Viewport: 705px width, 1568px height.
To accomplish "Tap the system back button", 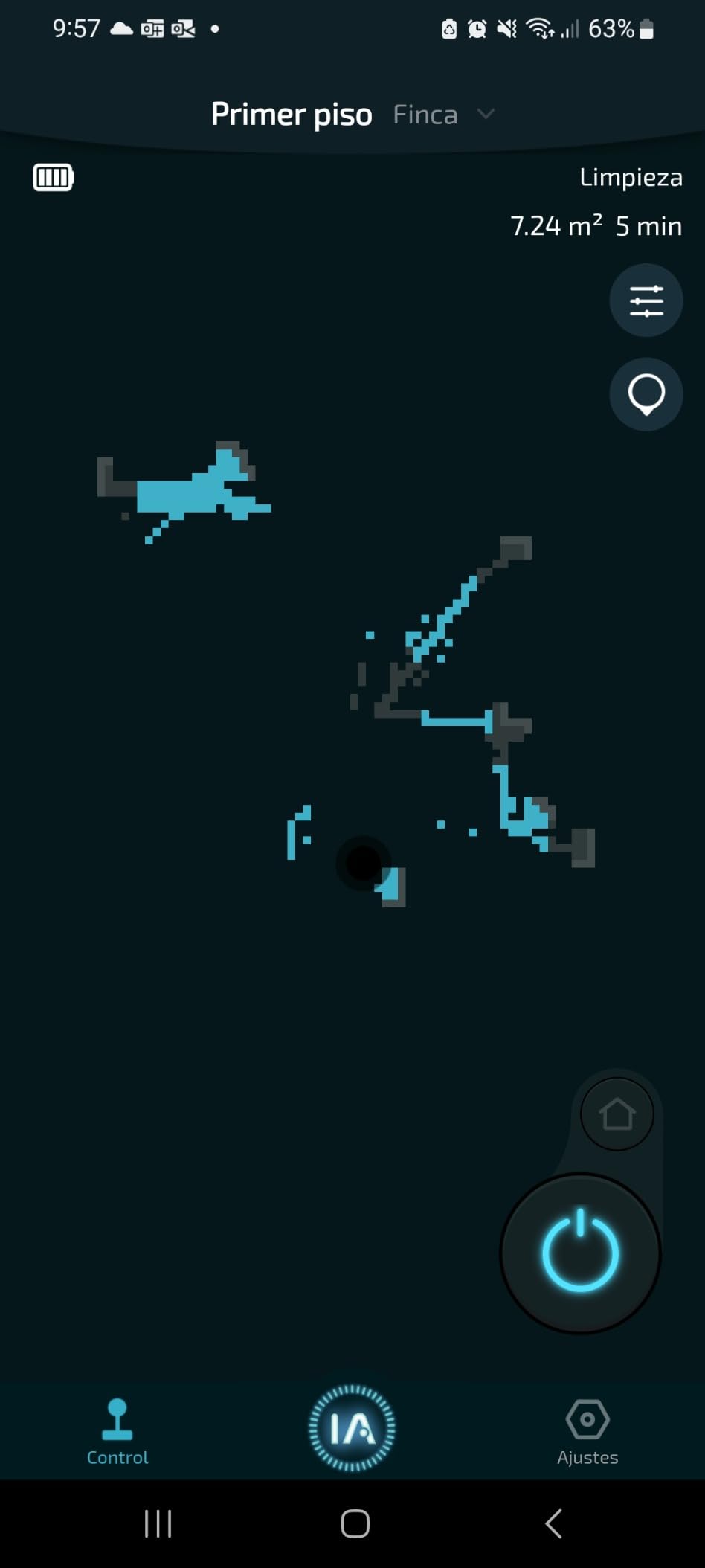I will tap(553, 1523).
